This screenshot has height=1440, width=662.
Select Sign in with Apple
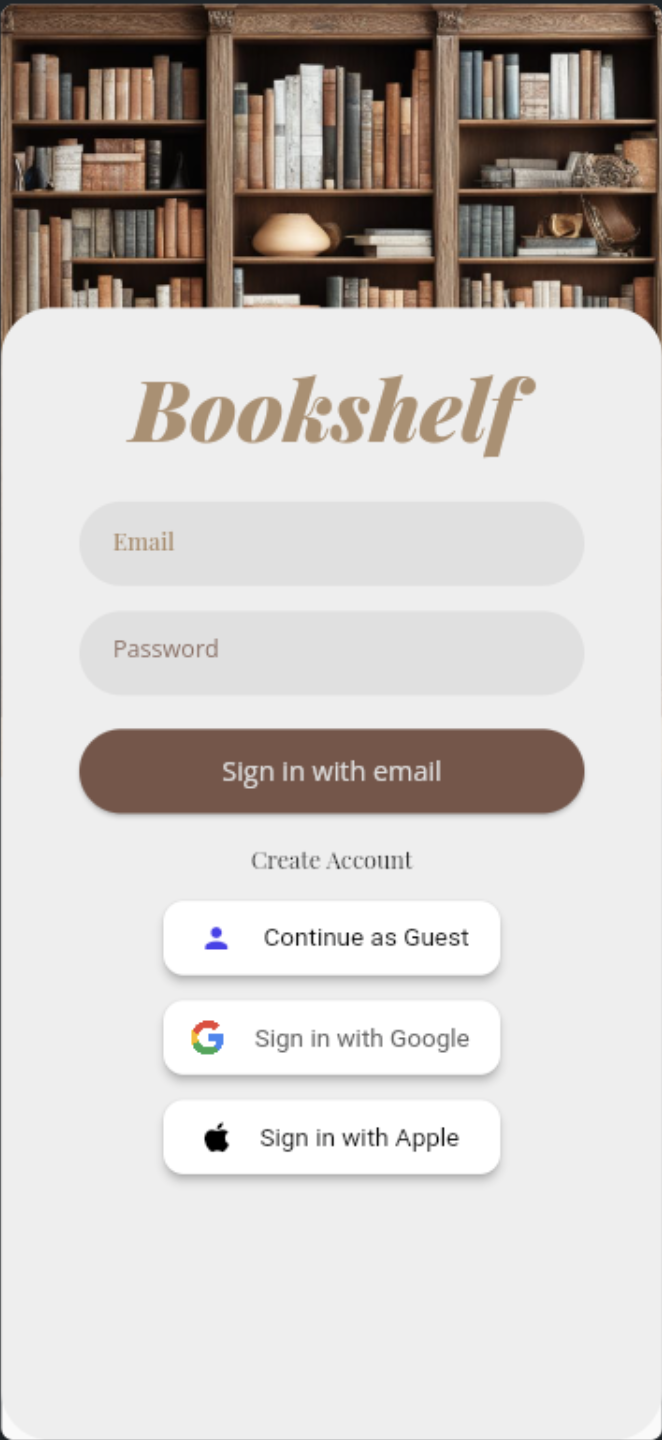tap(331, 1138)
